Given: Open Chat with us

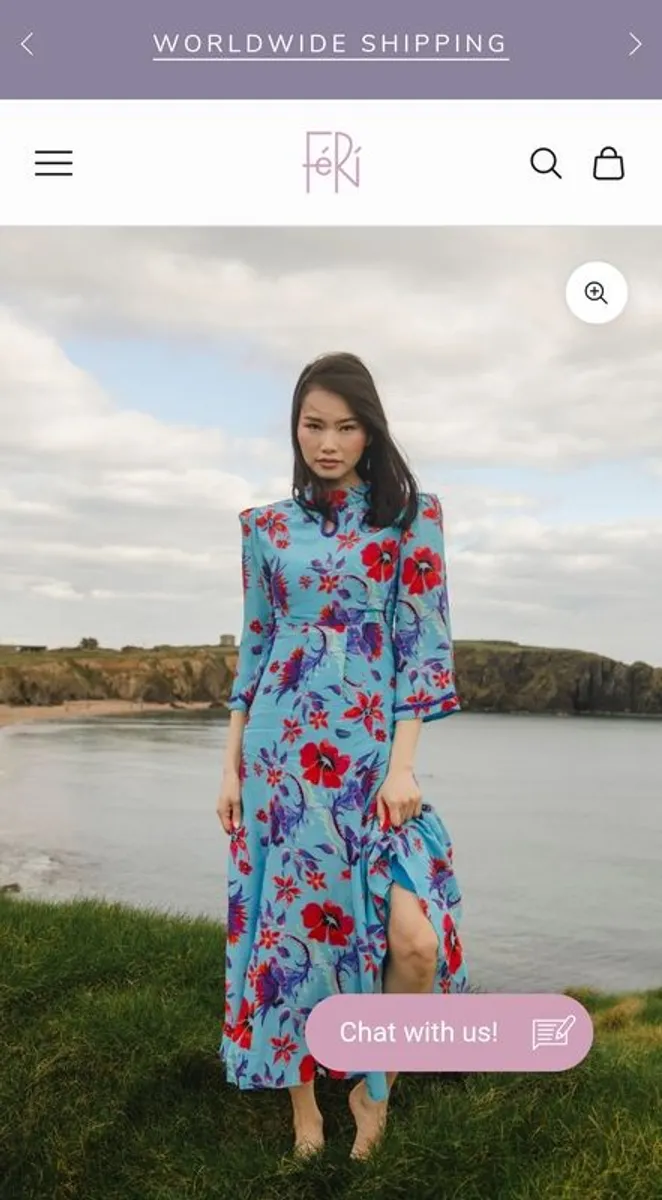Looking at the screenshot, I should point(448,1032).
